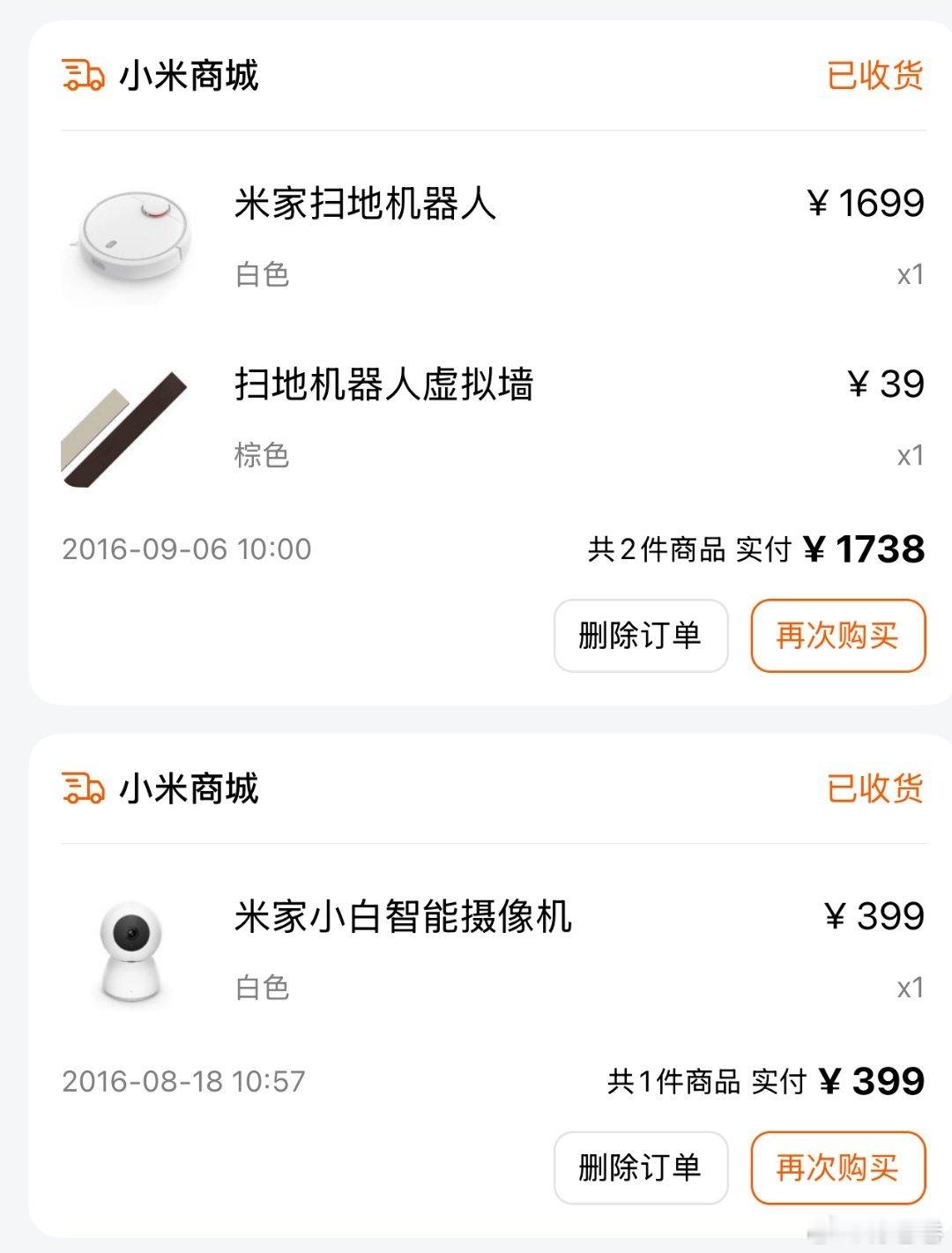Buy the 2016-09-06 order again

coord(837,635)
